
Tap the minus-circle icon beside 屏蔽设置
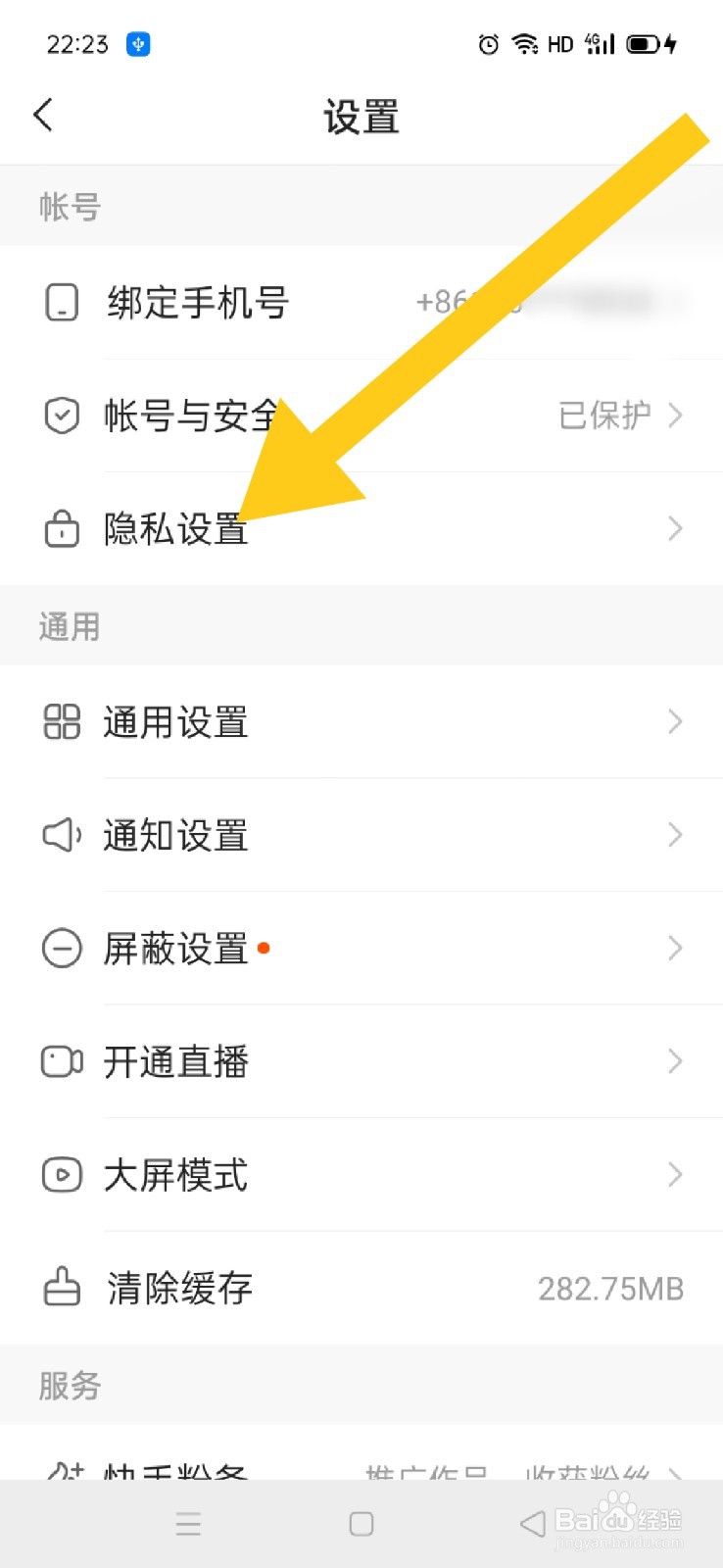(61, 949)
